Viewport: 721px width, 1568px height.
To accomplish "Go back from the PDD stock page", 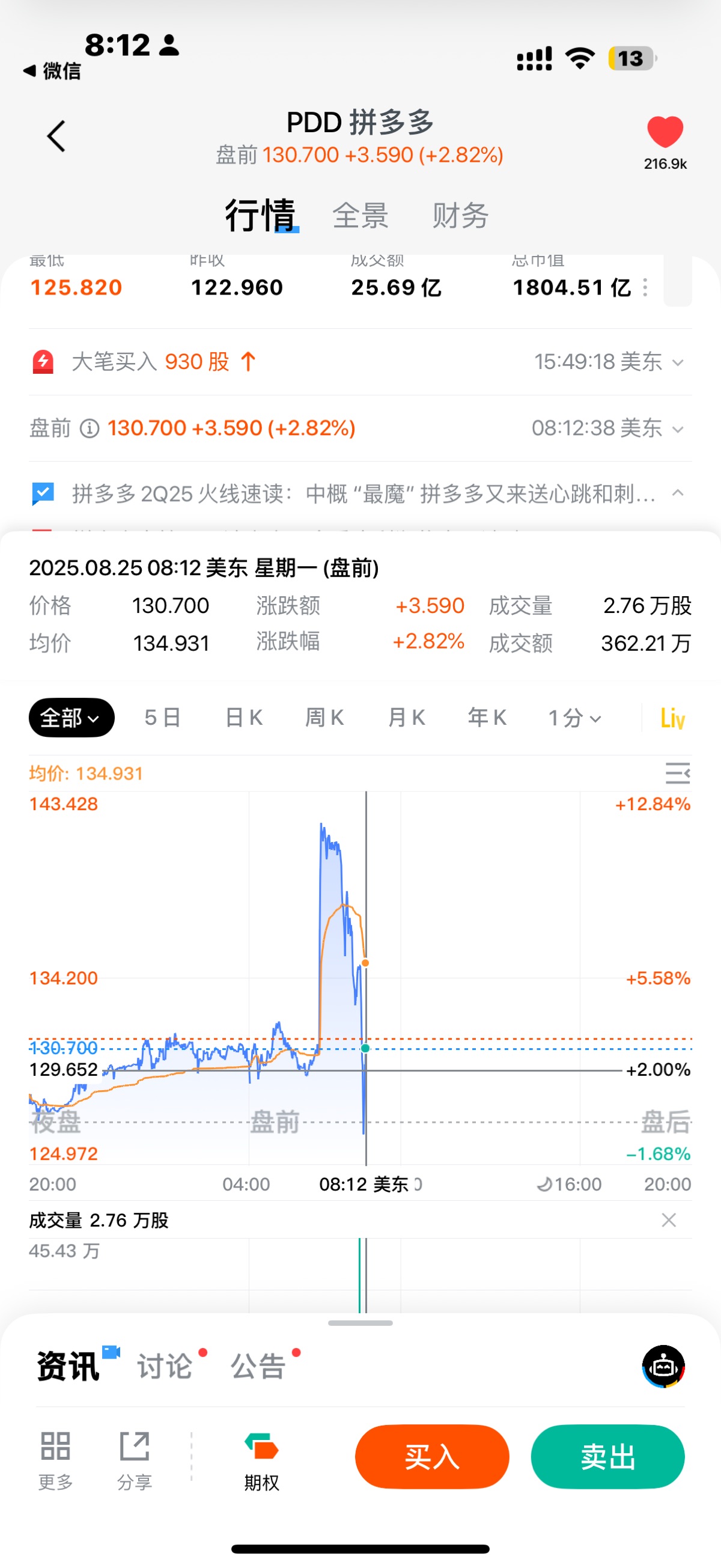I will (56, 136).
